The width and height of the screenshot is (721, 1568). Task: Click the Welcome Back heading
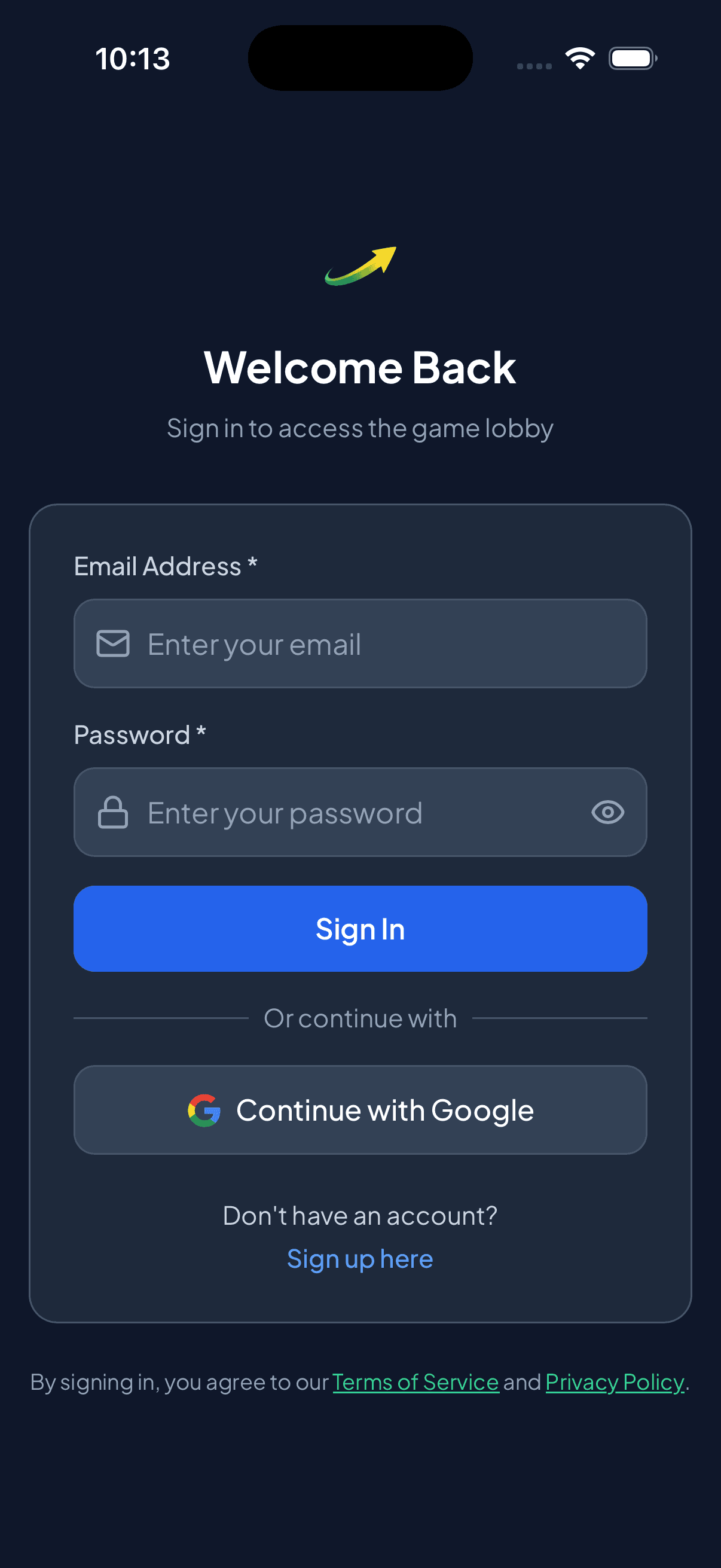pyautogui.click(x=360, y=366)
